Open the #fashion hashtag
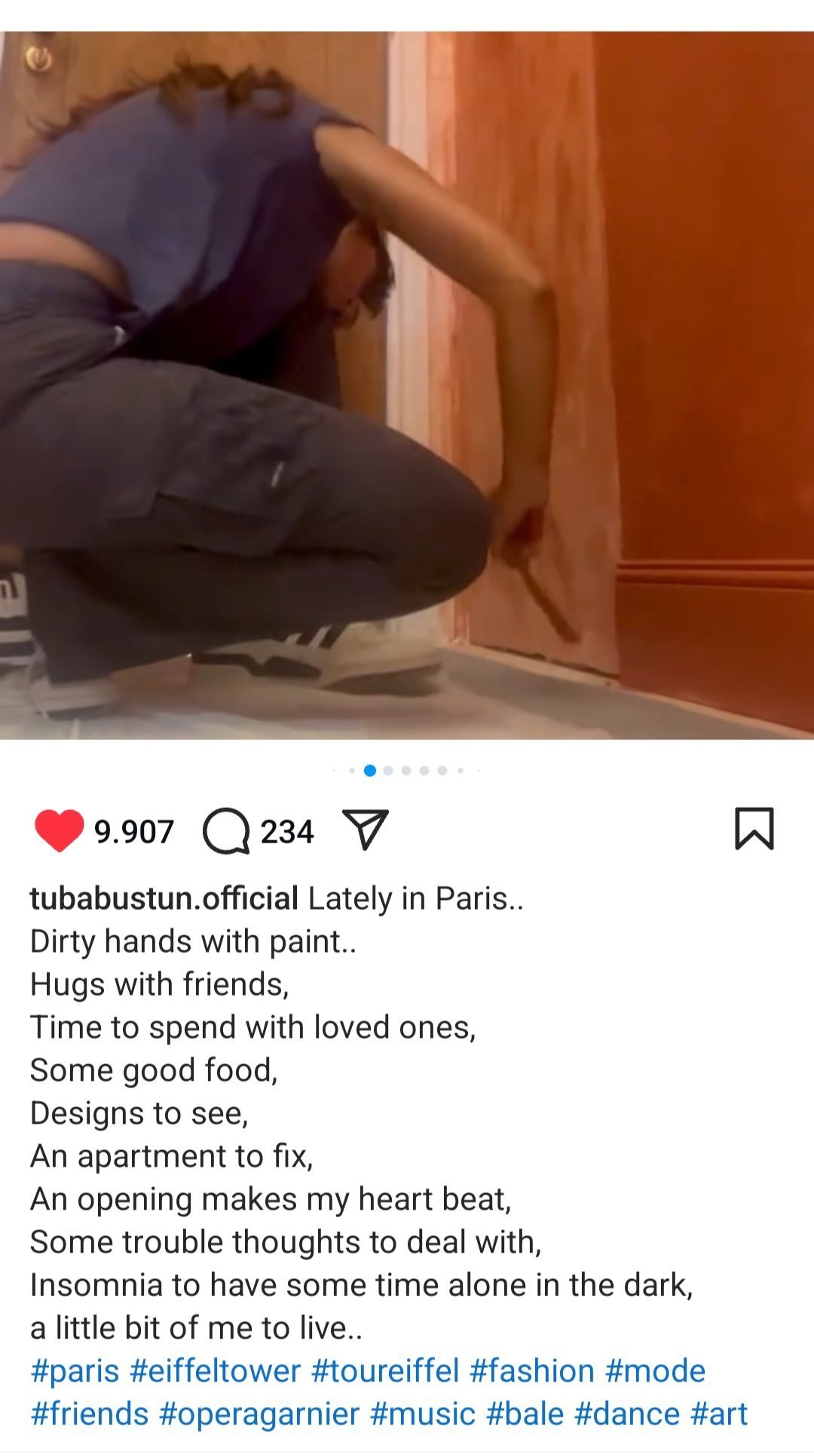814x1456 pixels. [x=532, y=1371]
